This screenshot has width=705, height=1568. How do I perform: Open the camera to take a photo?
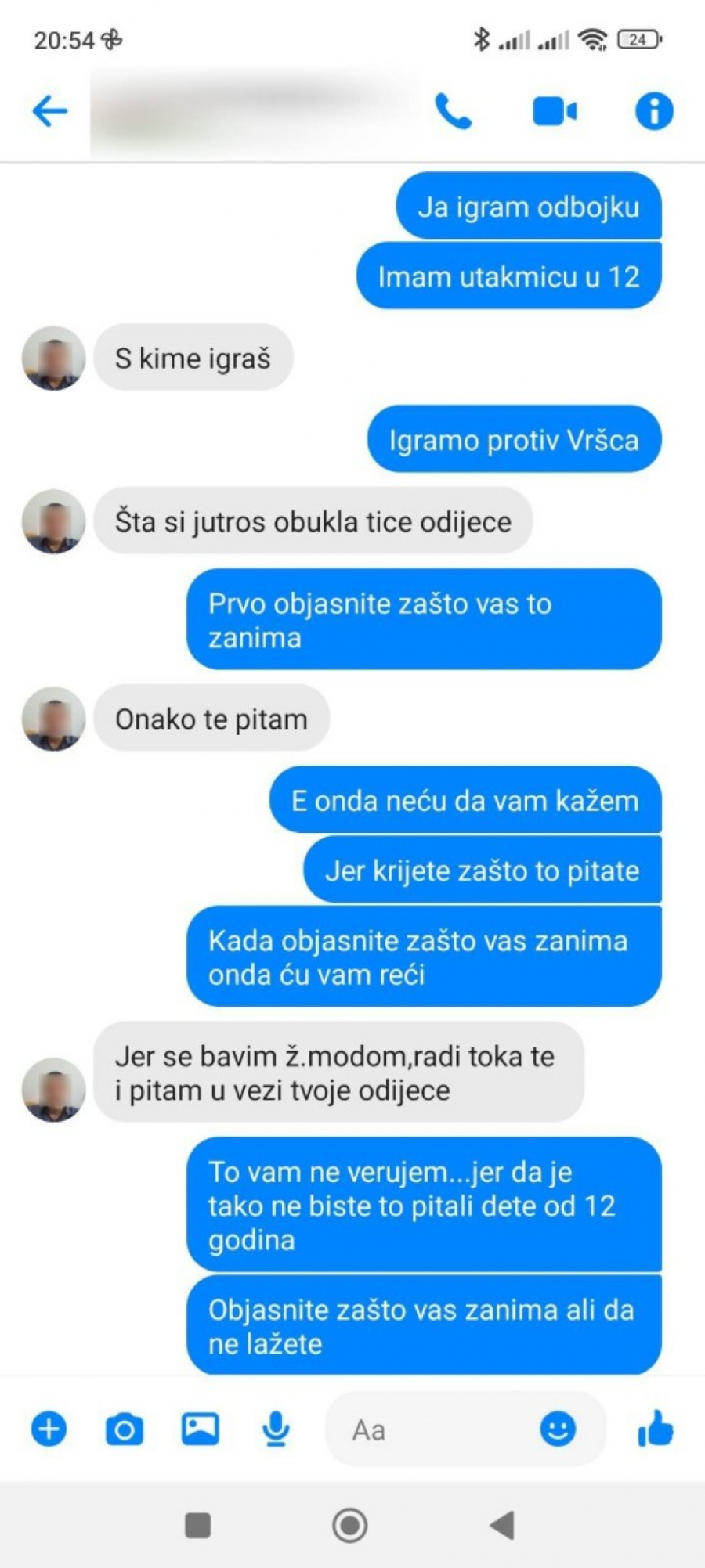click(125, 1429)
